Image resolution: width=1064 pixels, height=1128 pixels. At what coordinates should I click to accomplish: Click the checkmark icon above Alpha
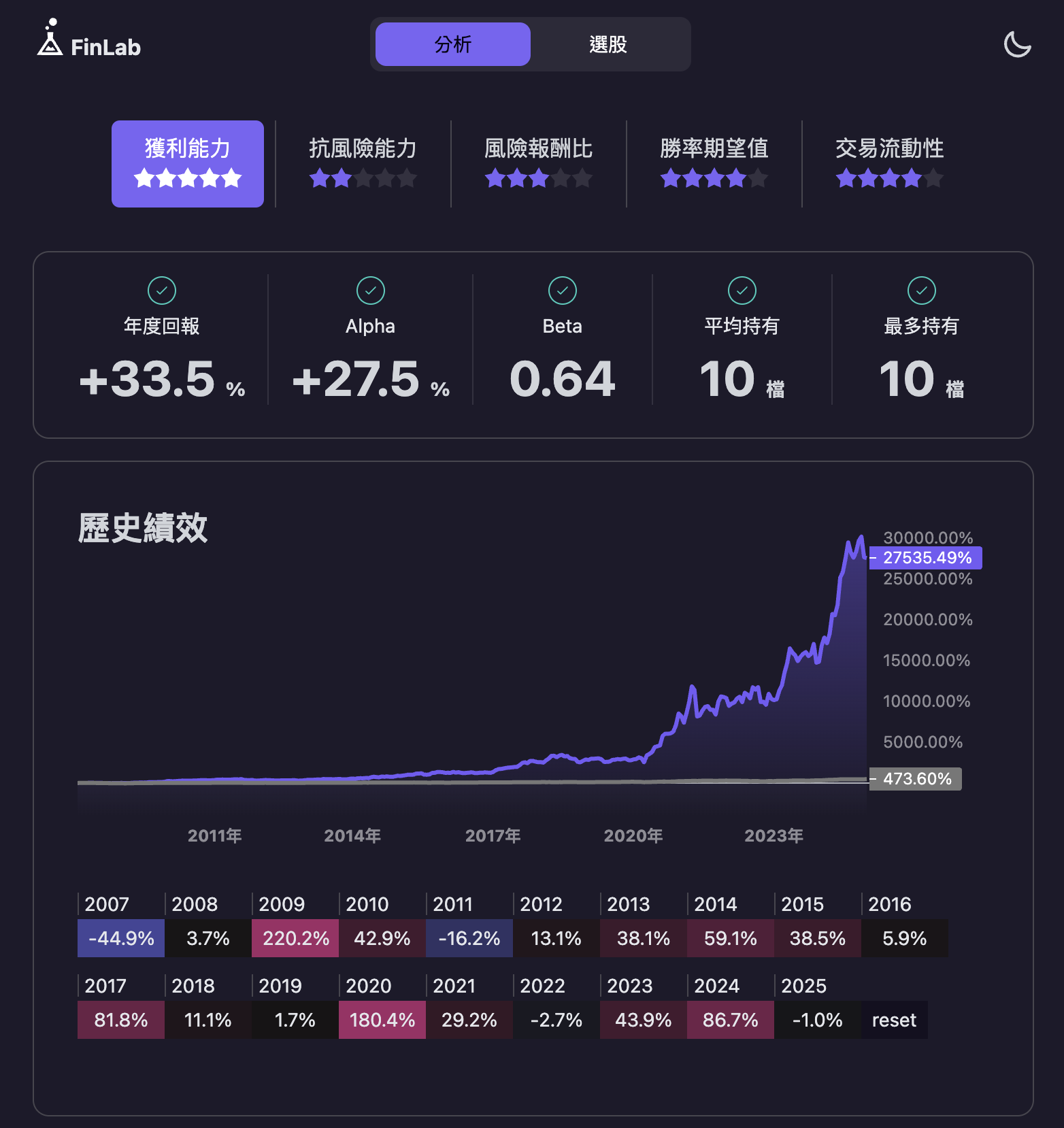click(369, 290)
